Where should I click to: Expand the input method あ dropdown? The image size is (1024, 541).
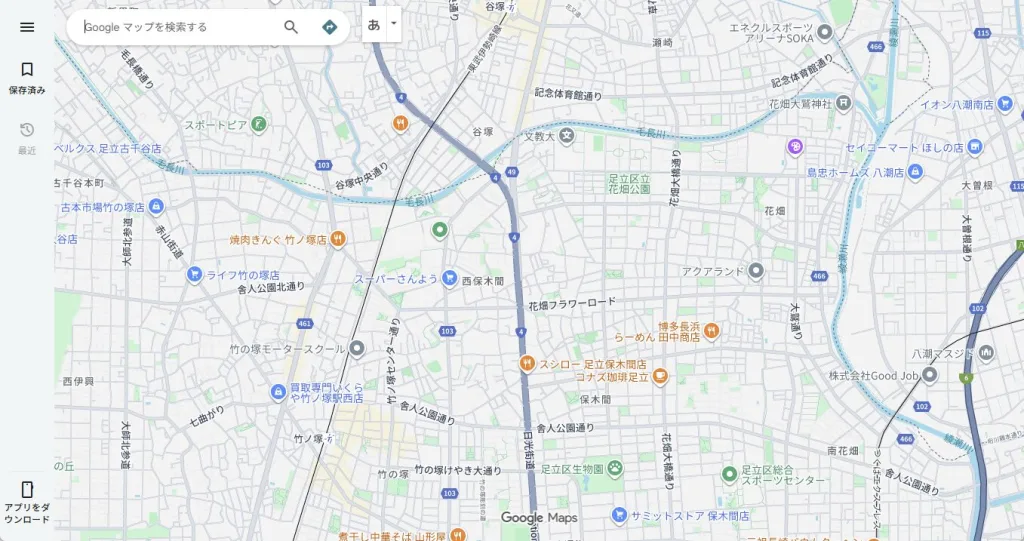pos(394,24)
